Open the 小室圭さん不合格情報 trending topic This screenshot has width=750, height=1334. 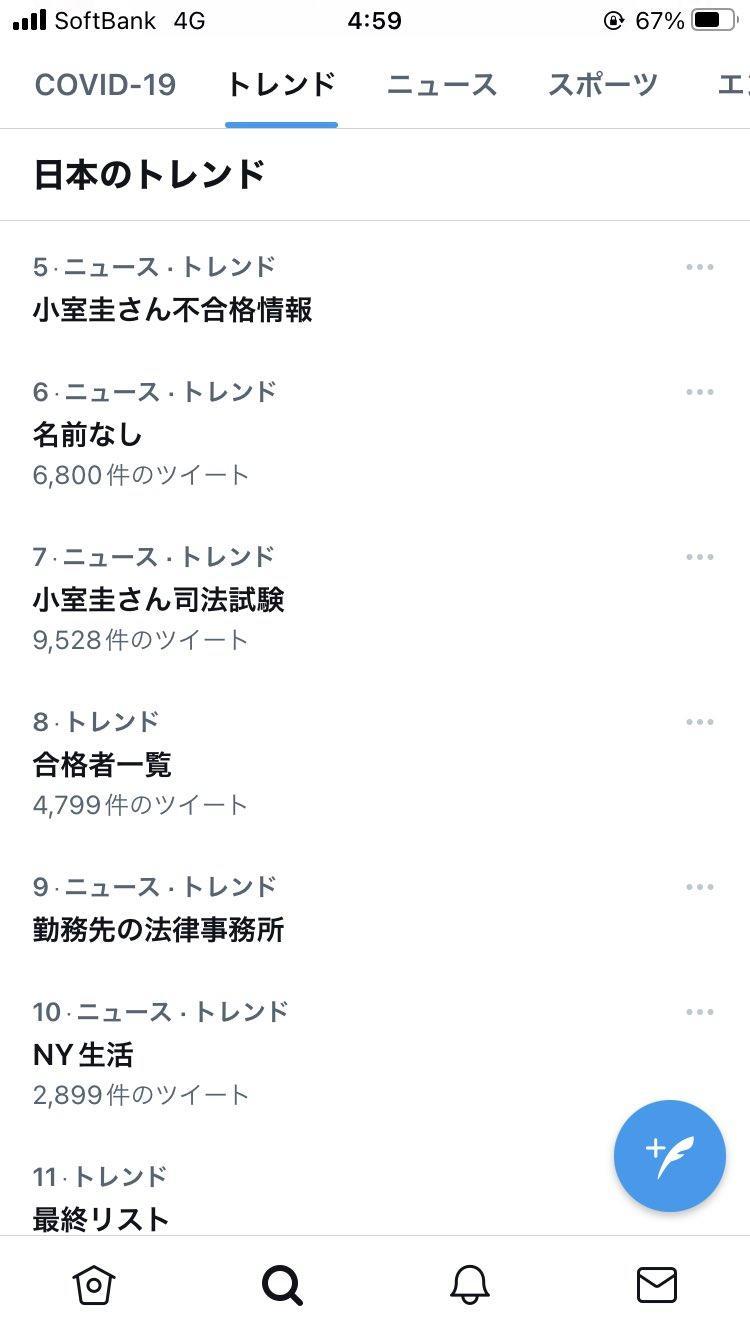(173, 310)
